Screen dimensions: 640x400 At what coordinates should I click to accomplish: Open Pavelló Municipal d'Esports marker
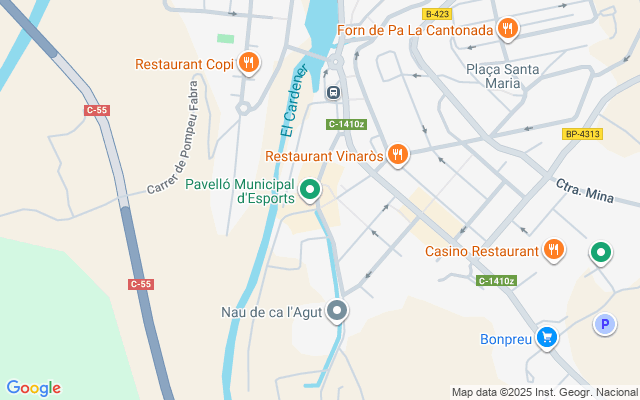(310, 190)
